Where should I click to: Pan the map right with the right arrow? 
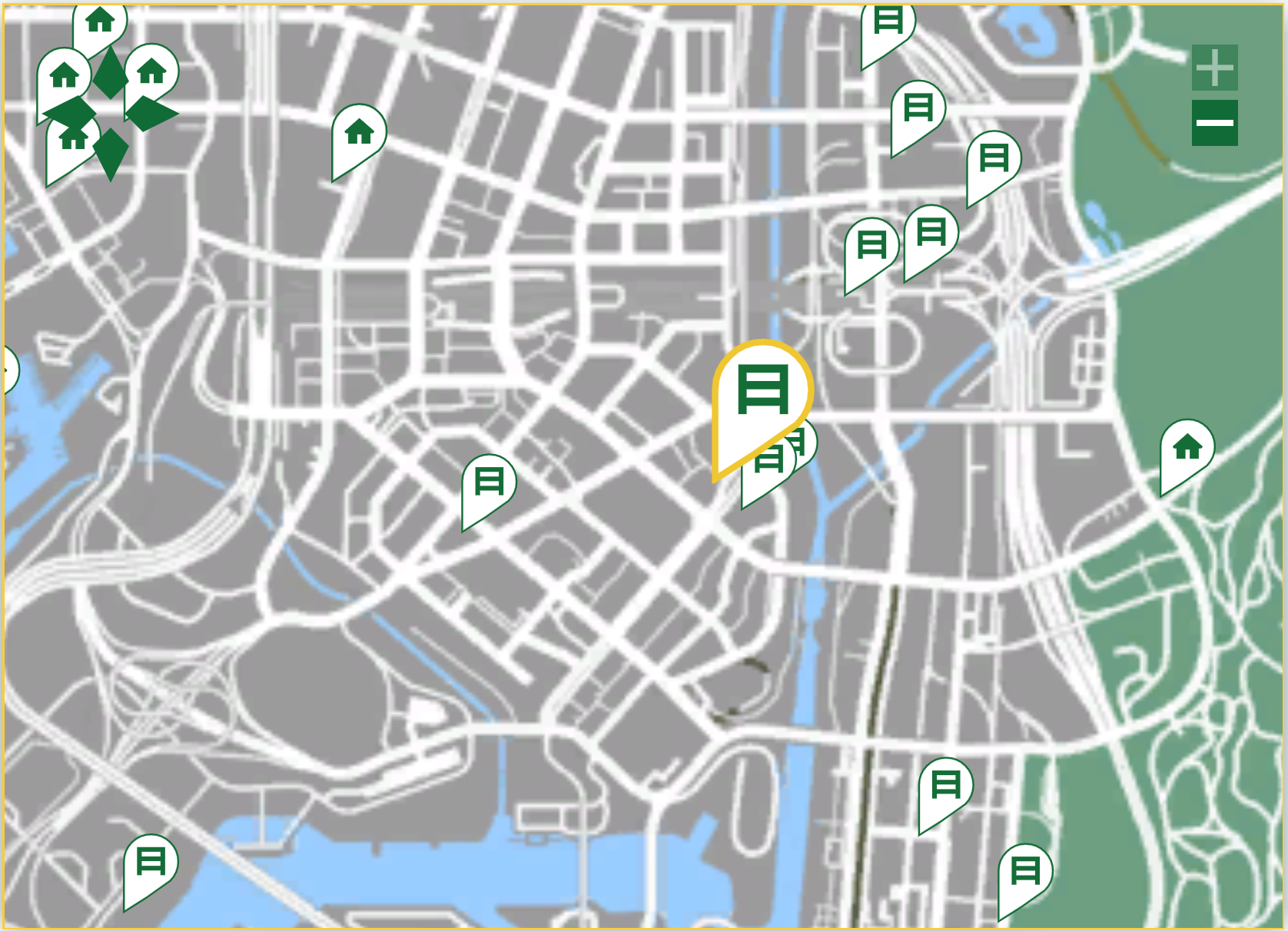tap(152, 114)
